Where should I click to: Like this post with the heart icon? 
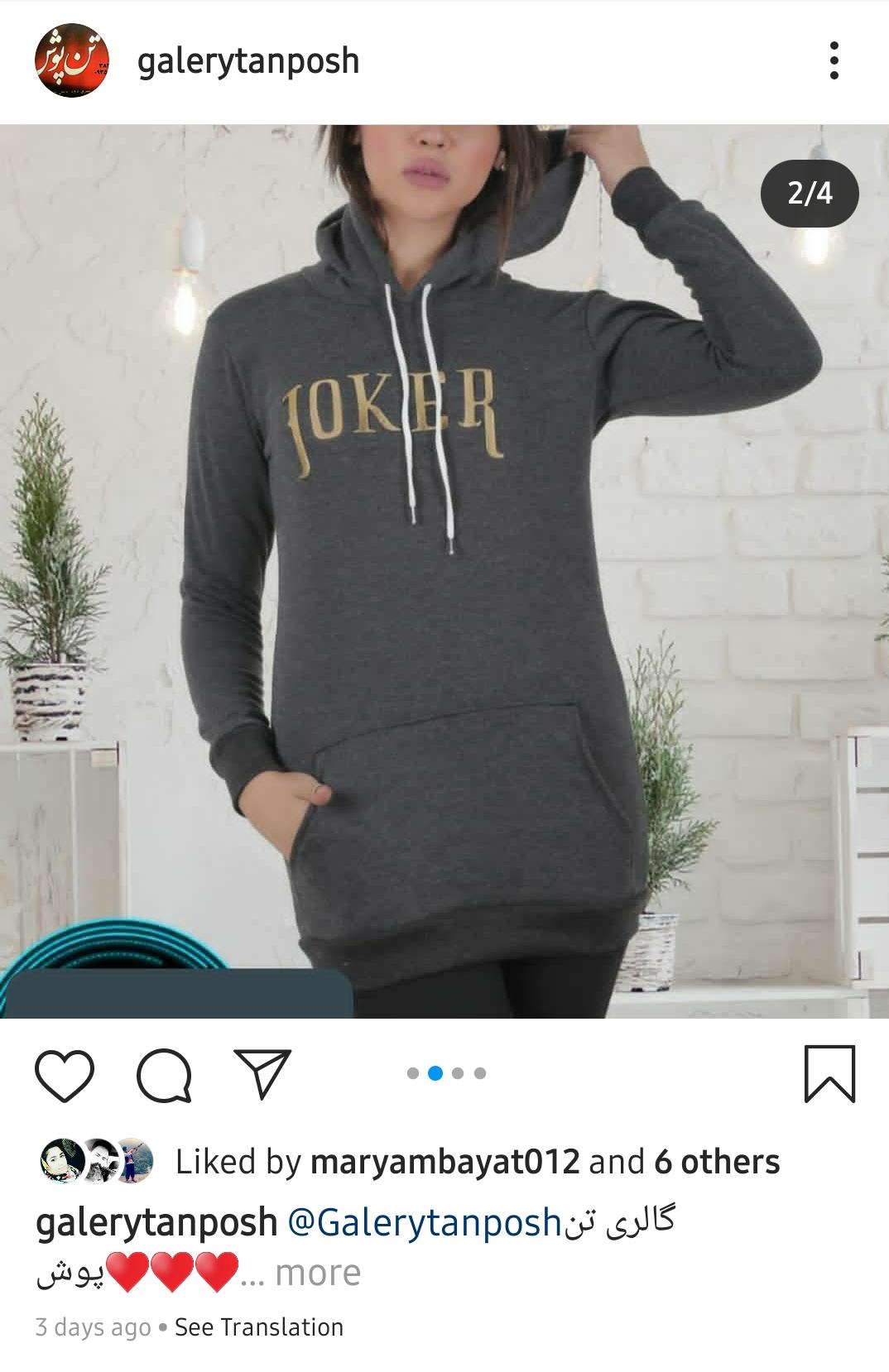65,1076
